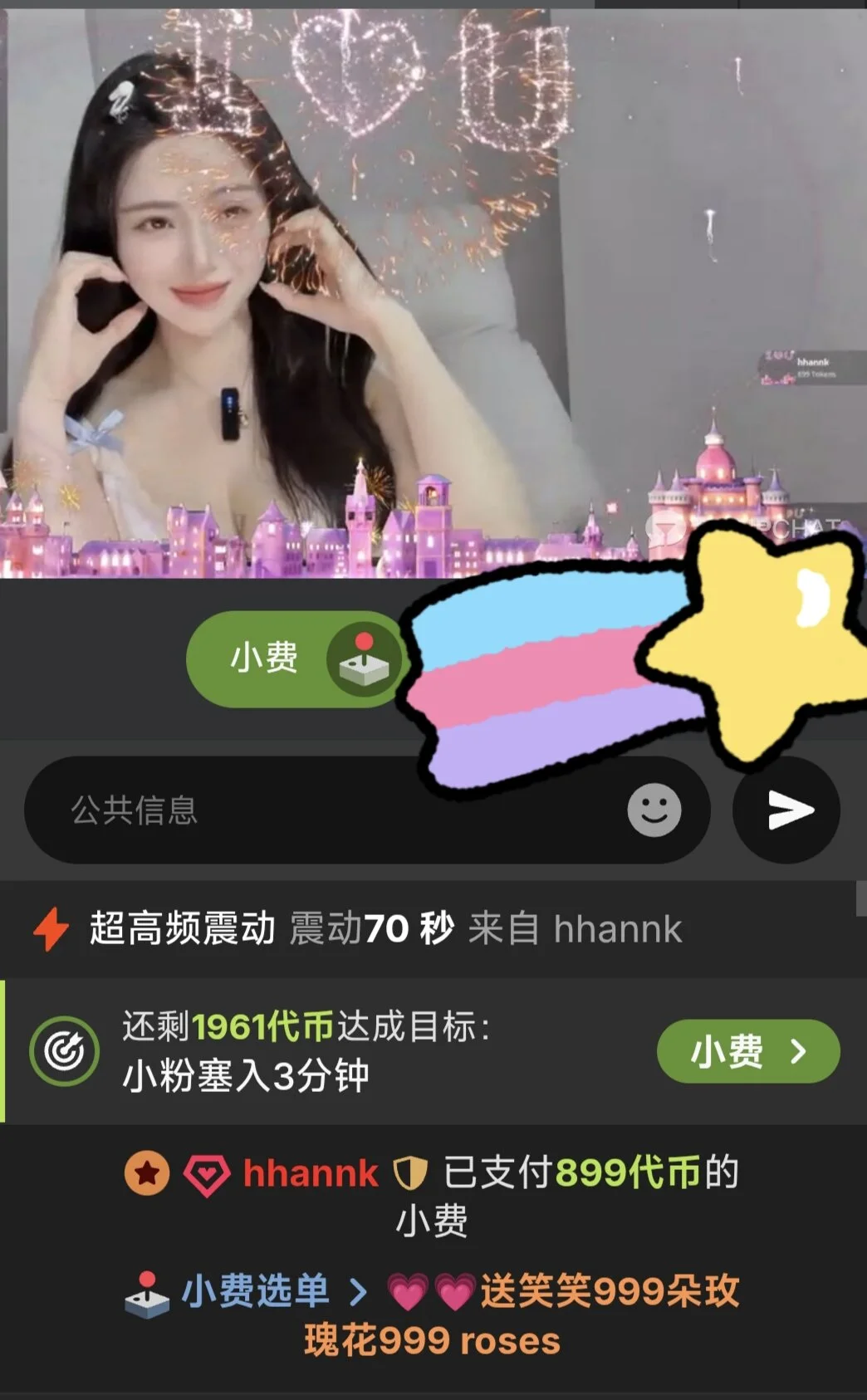Screen dimensions: 867x1400
Task: Open the emoji smiley picker
Action: [x=654, y=810]
